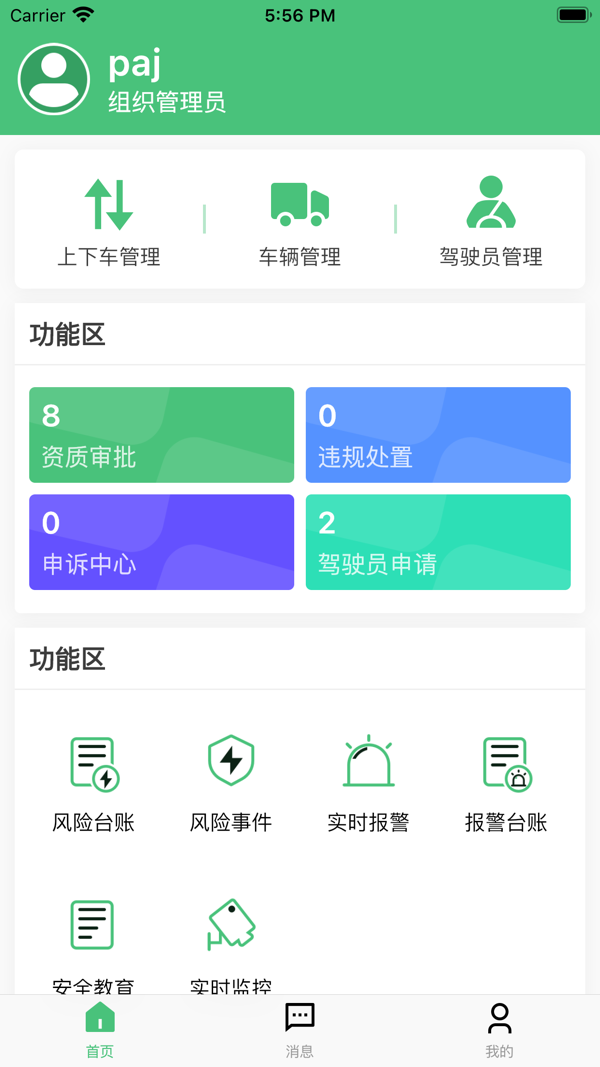600x1067 pixels.
Task: Open 驾驶员管理 driver management
Action: tap(491, 222)
